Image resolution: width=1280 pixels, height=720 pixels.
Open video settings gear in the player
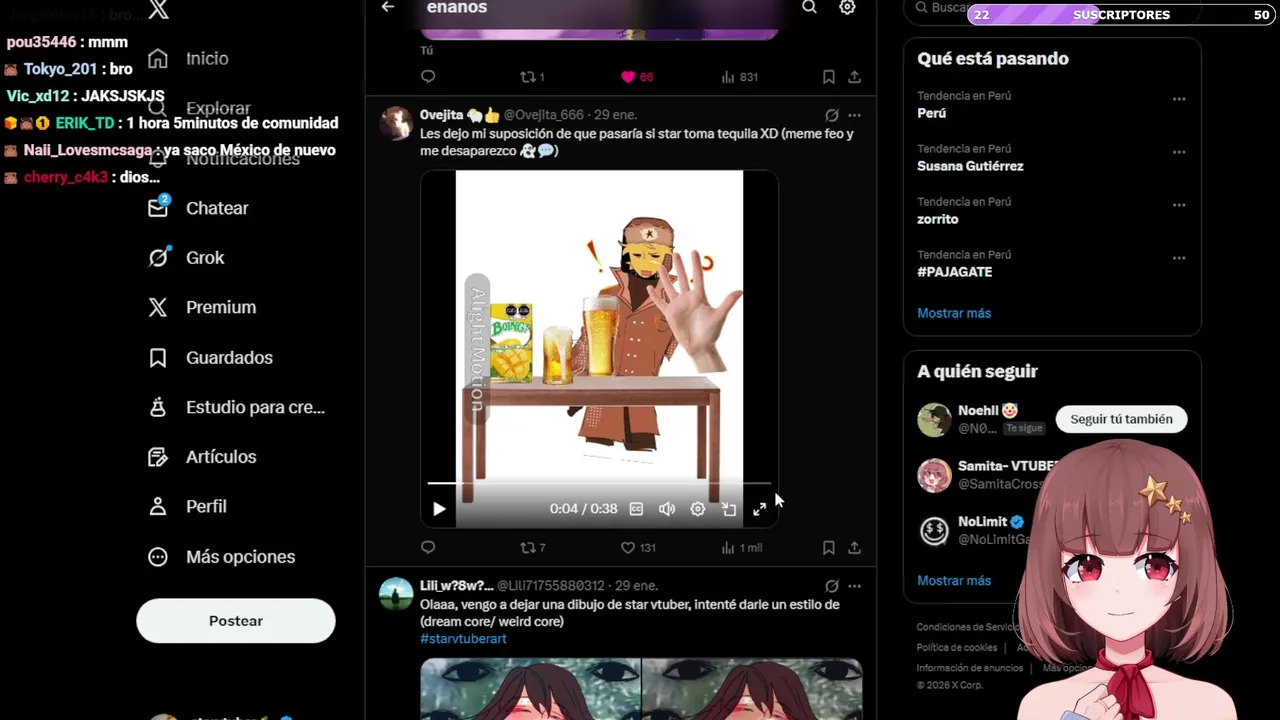point(698,509)
